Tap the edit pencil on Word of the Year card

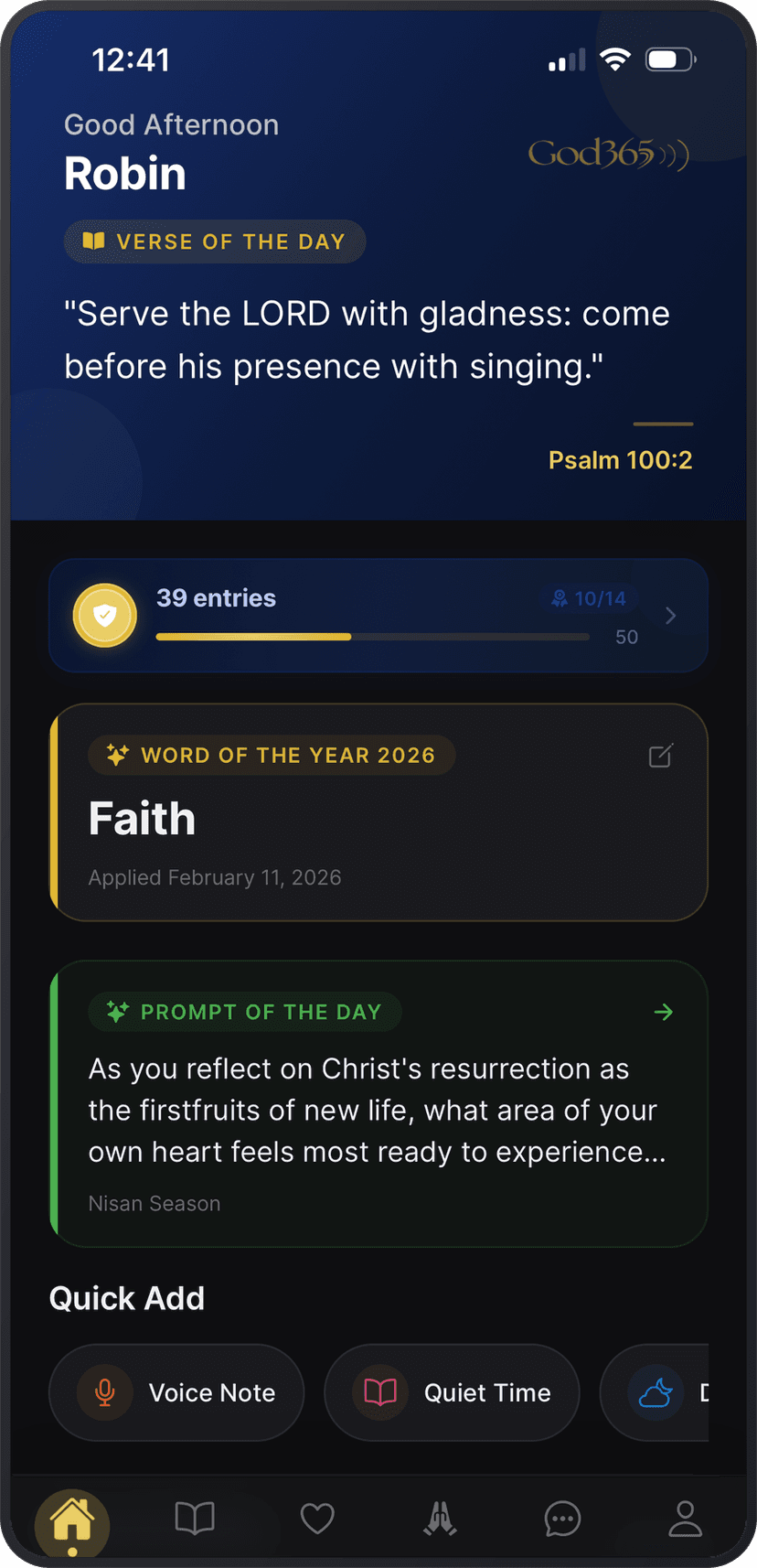pos(661,756)
